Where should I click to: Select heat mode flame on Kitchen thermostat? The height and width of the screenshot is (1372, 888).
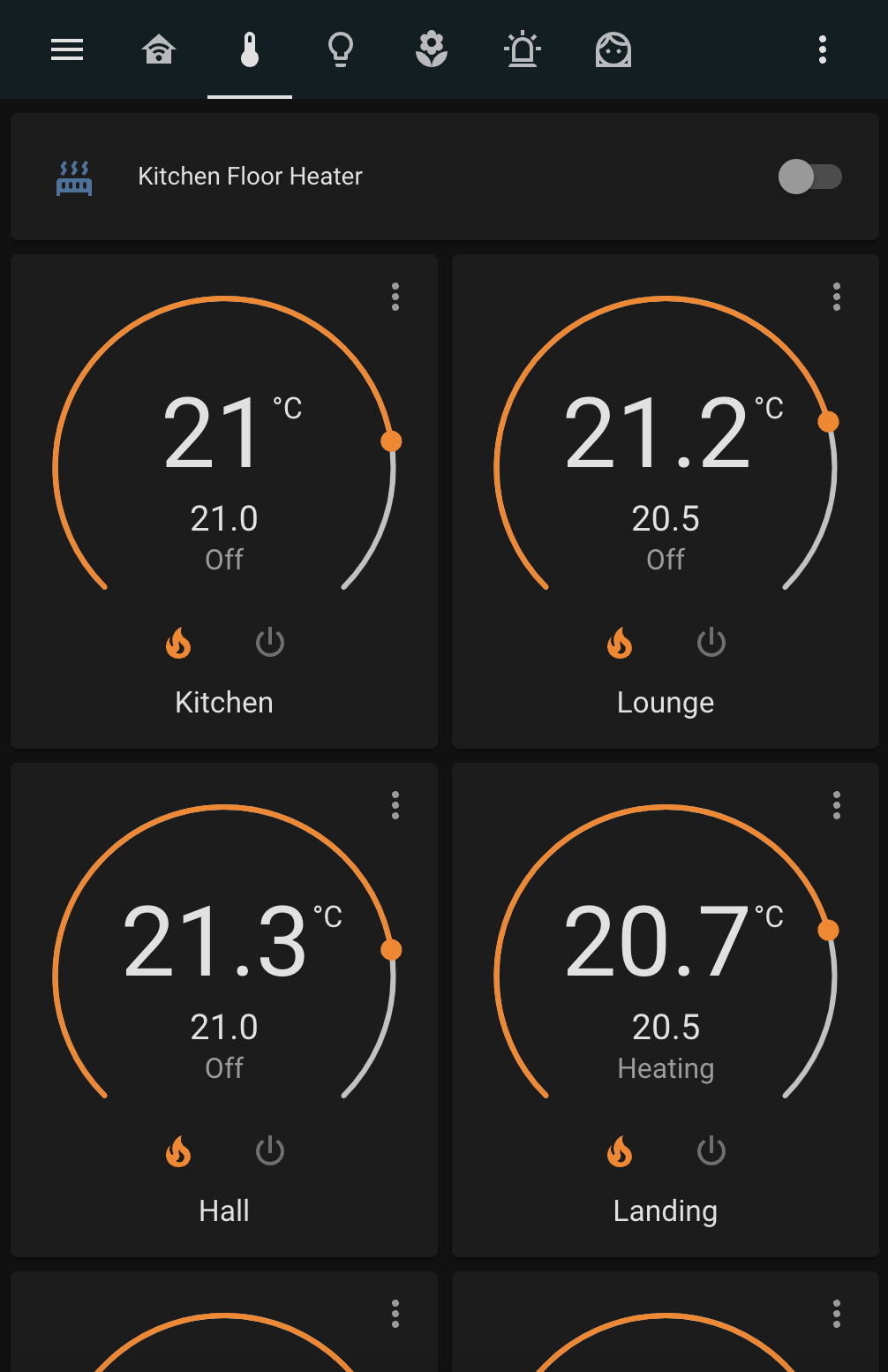(x=178, y=644)
